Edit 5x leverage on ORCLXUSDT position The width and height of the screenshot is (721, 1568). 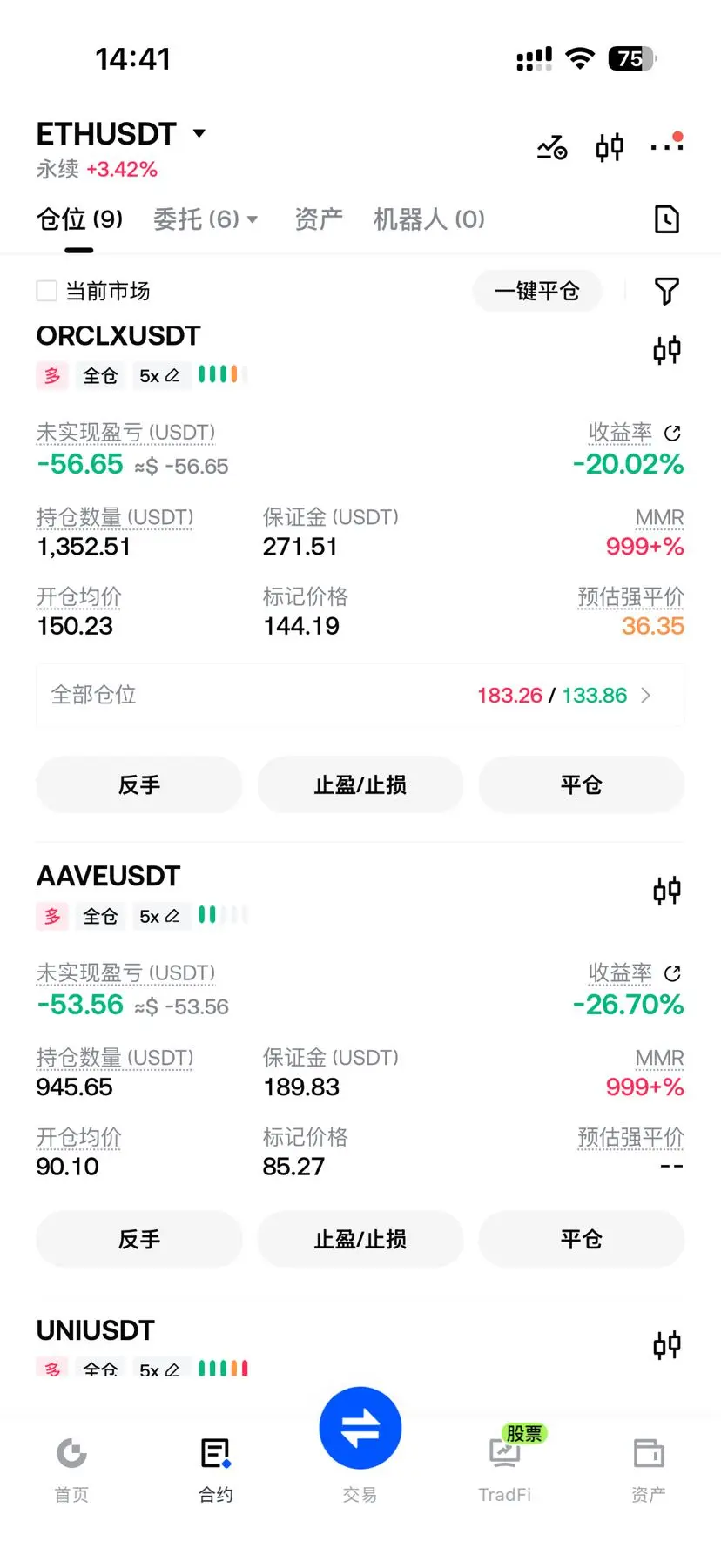pos(159,376)
